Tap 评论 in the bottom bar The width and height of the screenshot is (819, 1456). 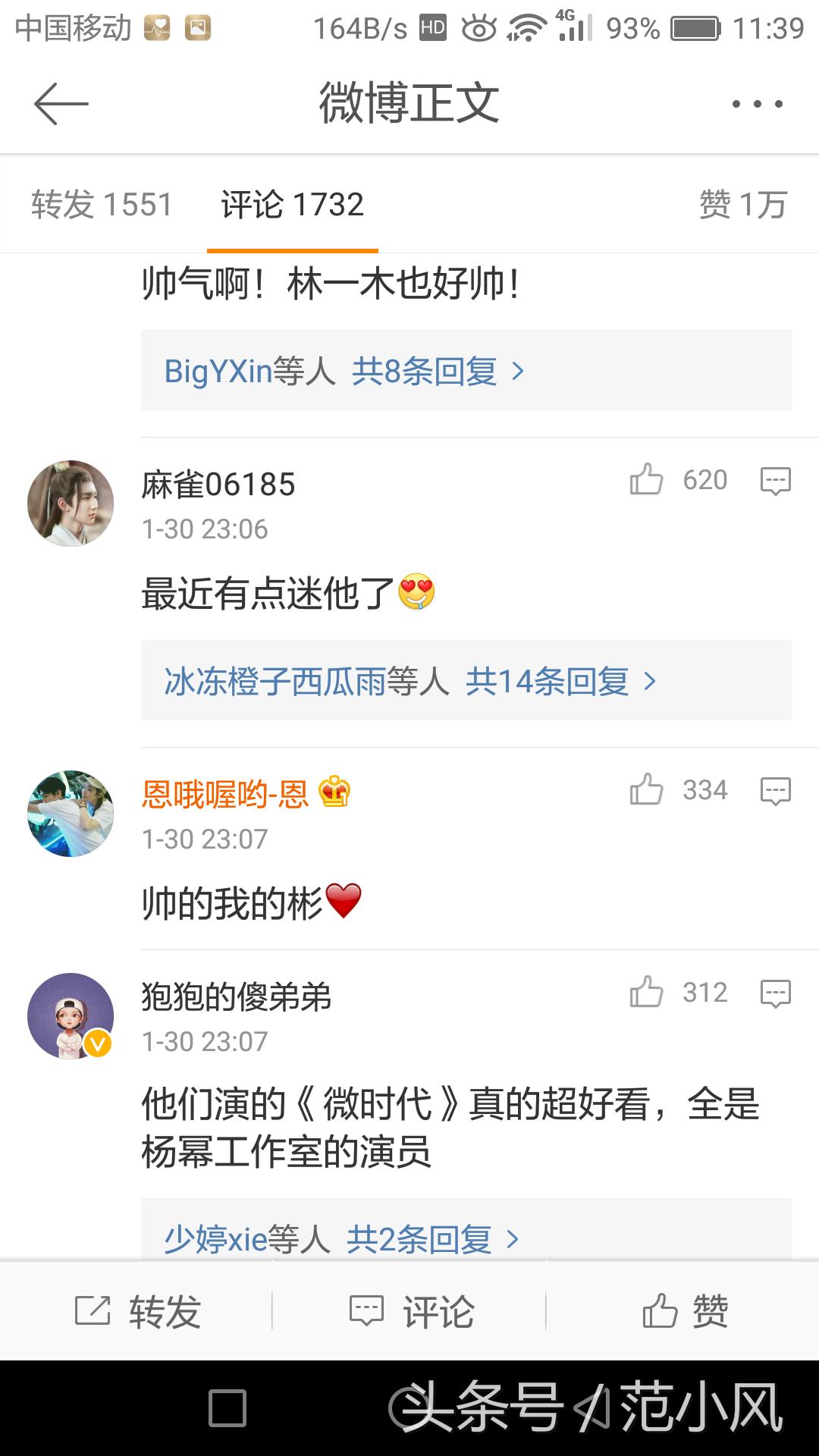tap(410, 1311)
